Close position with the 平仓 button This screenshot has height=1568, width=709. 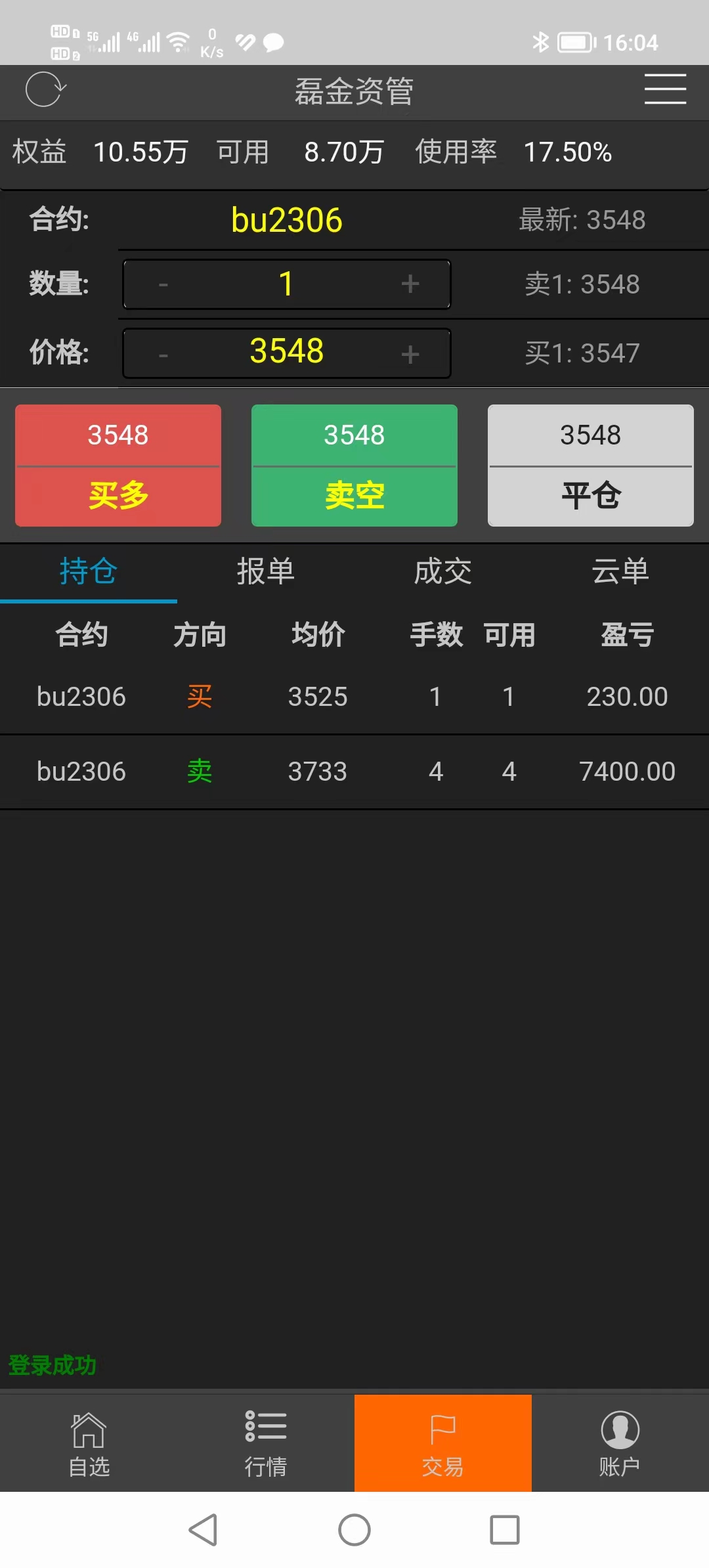tap(590, 466)
